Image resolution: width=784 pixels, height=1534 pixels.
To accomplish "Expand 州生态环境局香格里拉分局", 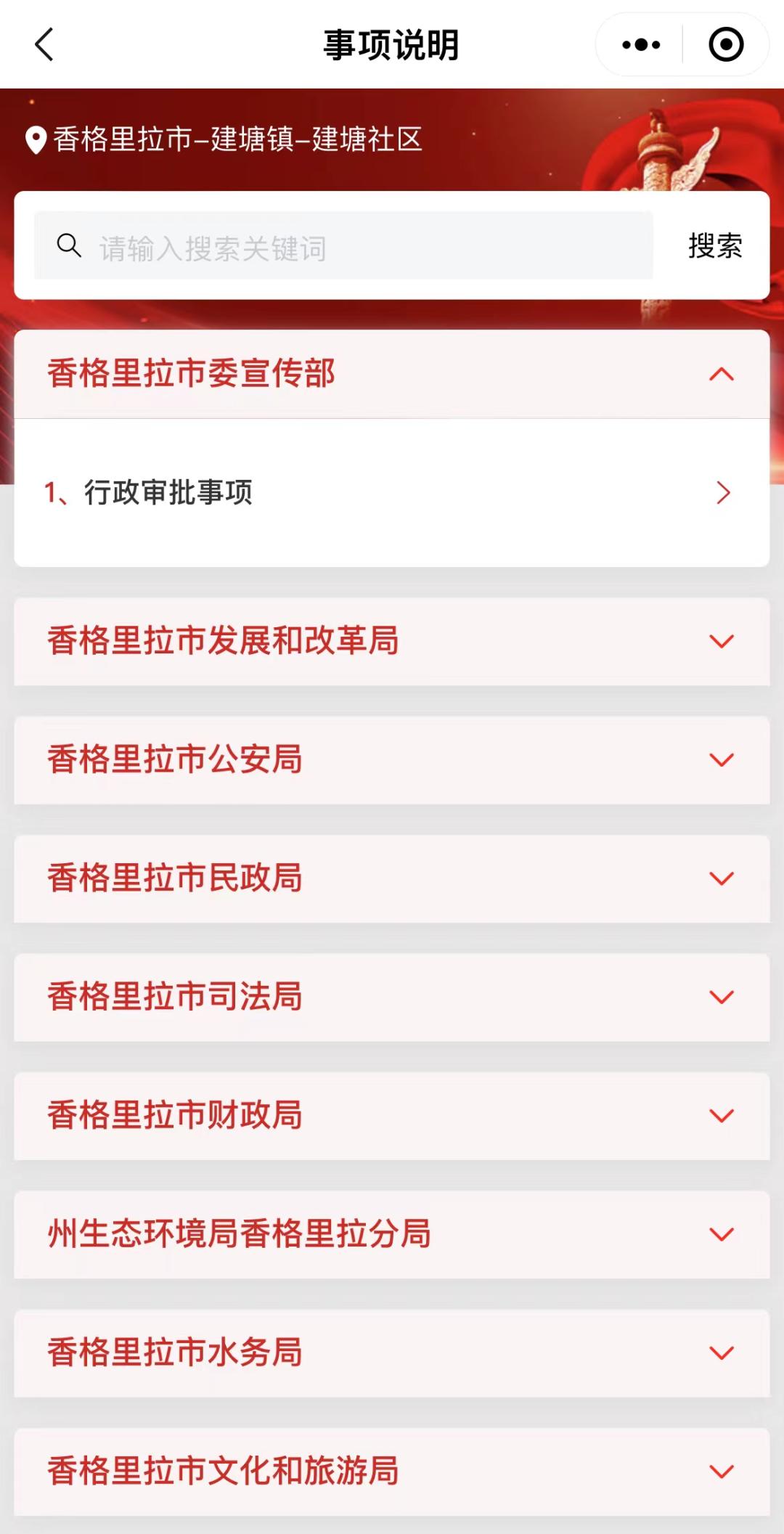I will point(391,1234).
